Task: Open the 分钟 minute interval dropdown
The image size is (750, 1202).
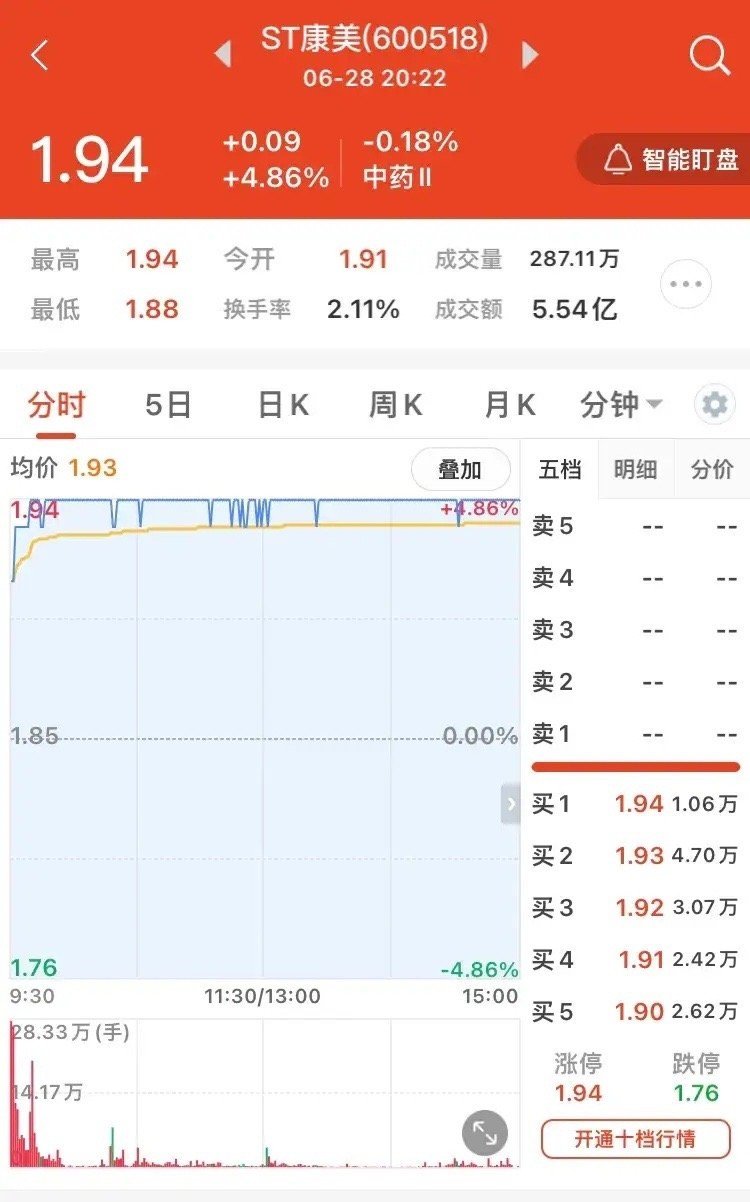Action: tap(622, 403)
